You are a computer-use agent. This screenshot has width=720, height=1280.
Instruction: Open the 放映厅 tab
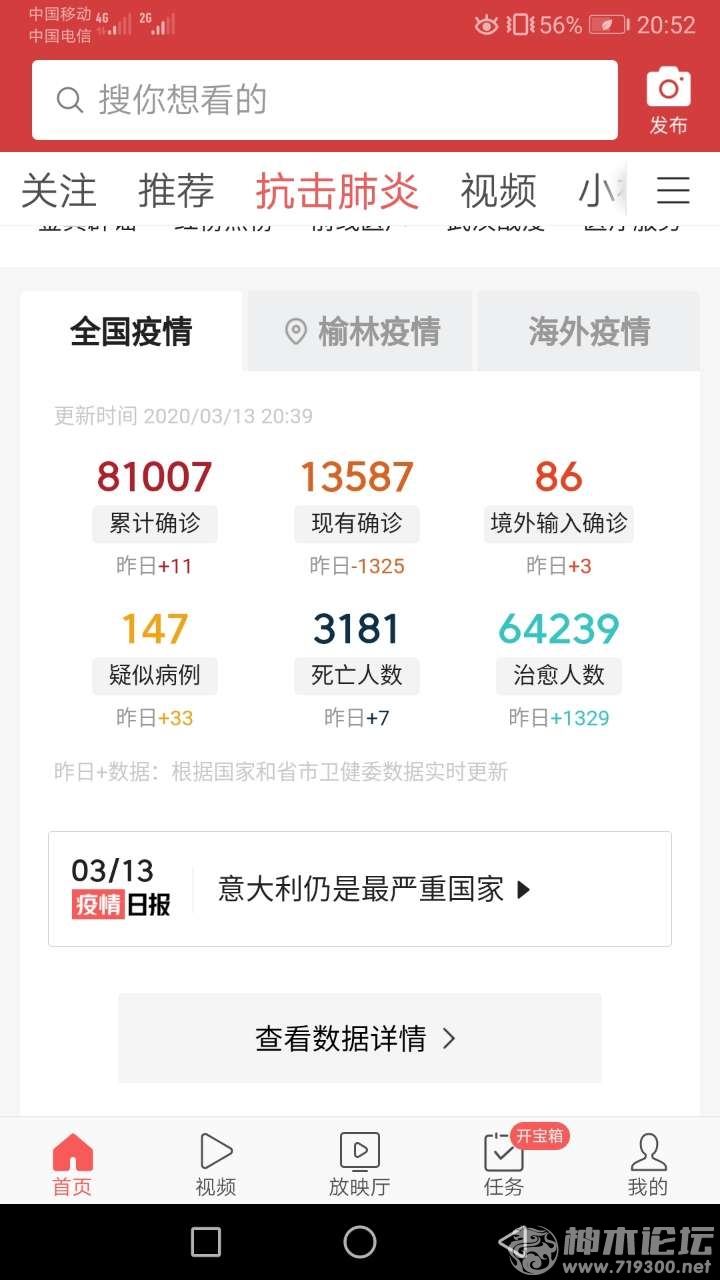click(360, 1165)
